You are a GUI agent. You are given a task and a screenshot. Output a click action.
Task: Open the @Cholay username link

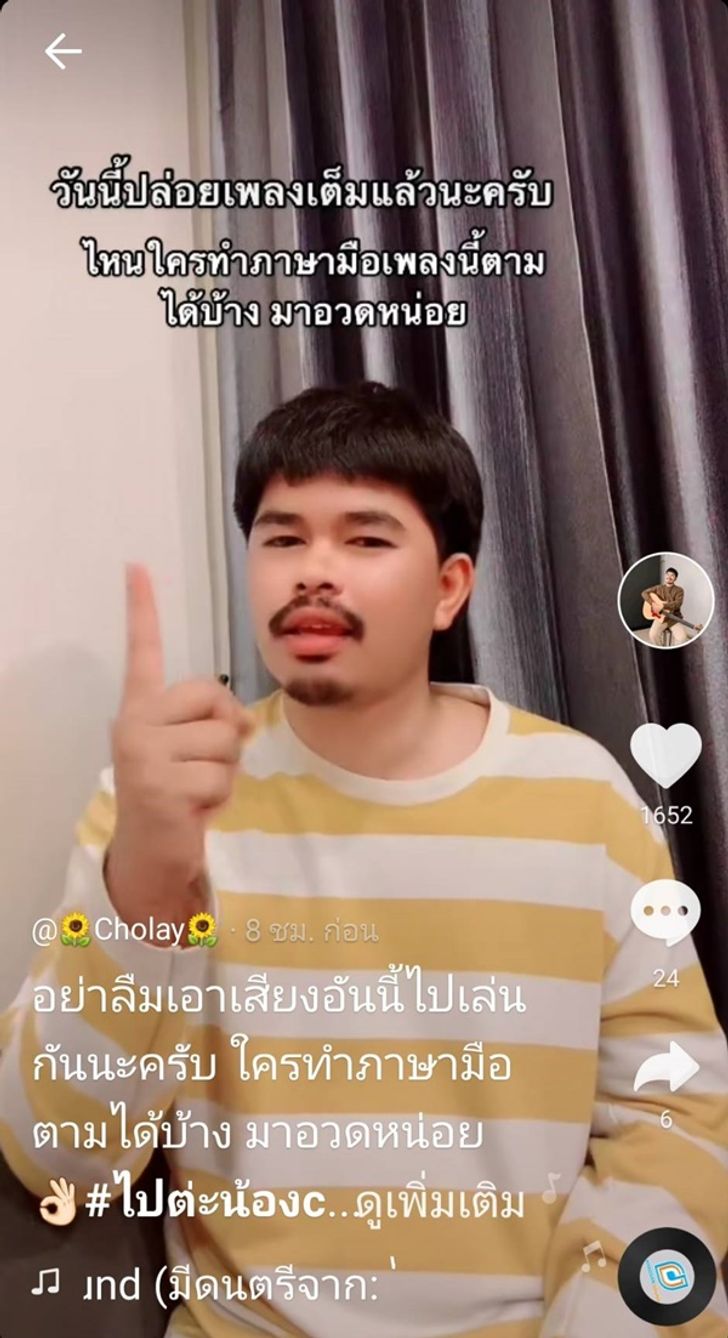(125, 931)
